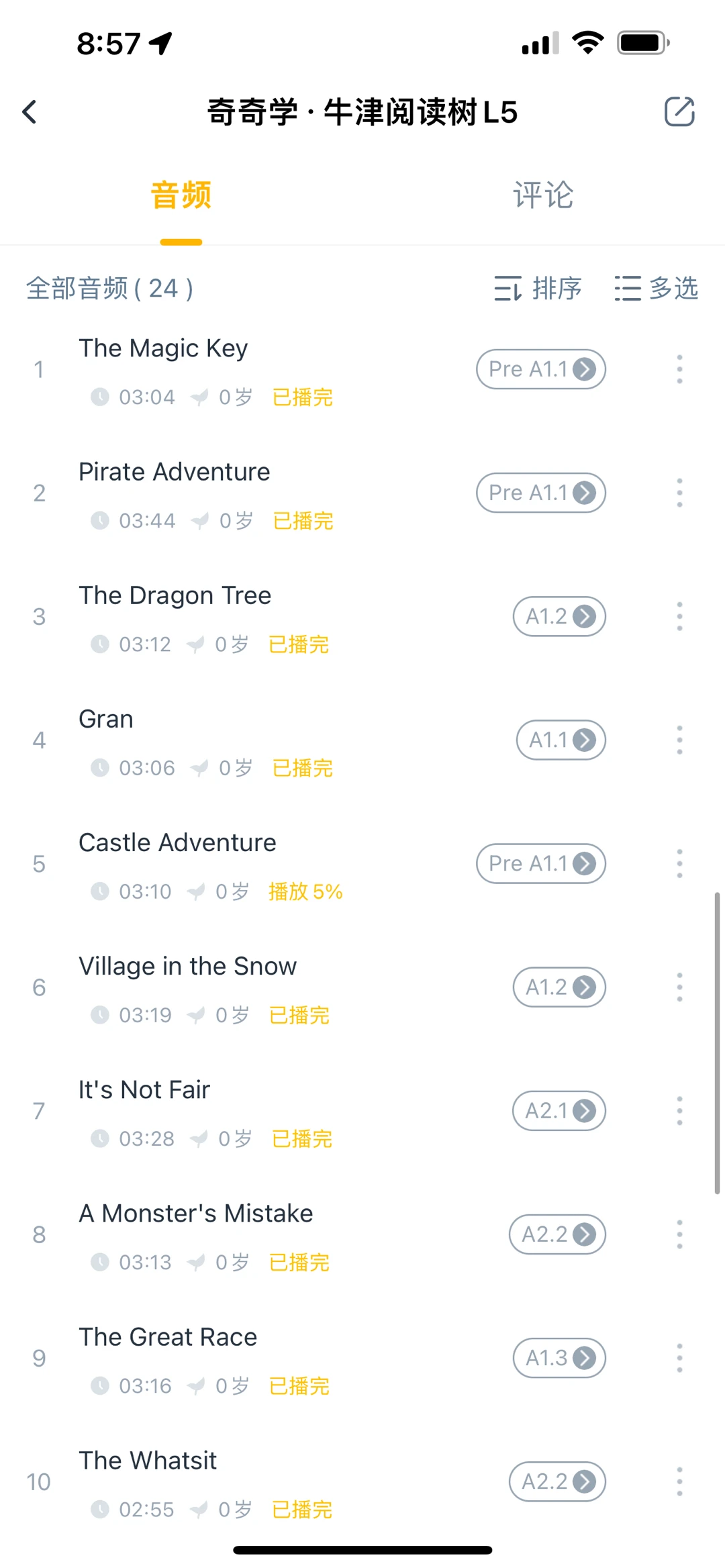Enable 多选 multi-select mode

pos(656,289)
